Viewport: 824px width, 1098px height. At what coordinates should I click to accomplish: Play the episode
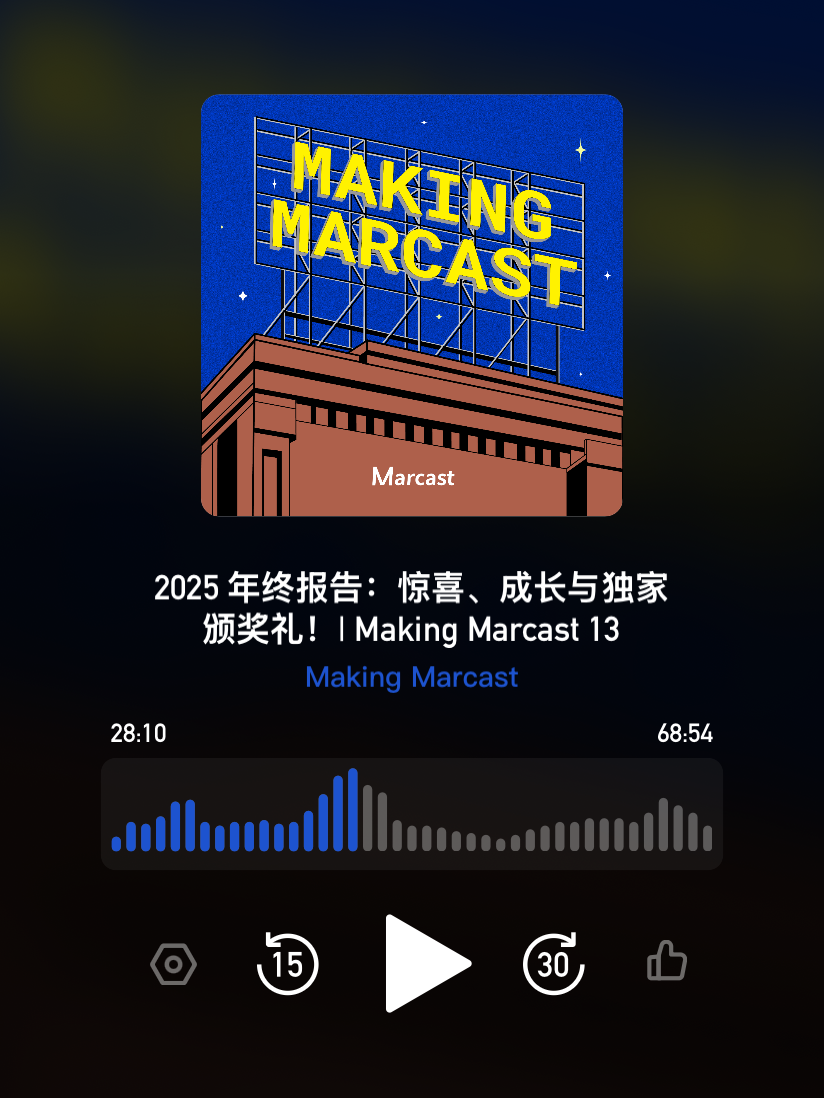[x=426, y=964]
